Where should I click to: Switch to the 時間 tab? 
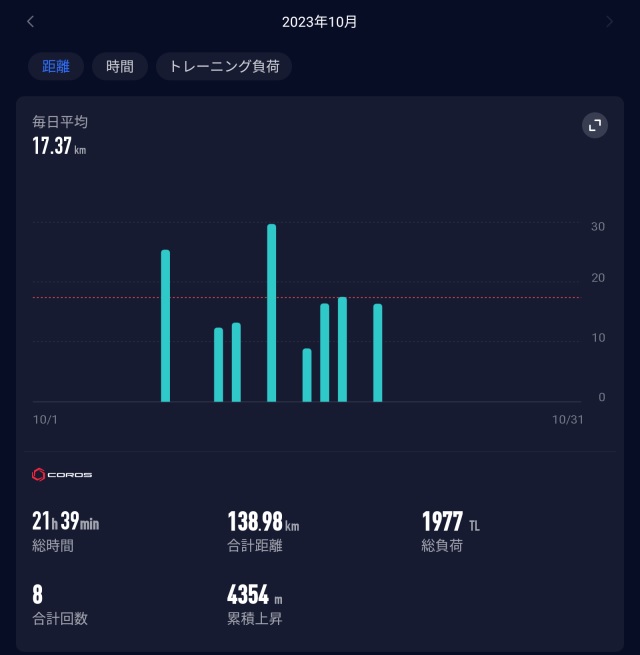point(120,67)
